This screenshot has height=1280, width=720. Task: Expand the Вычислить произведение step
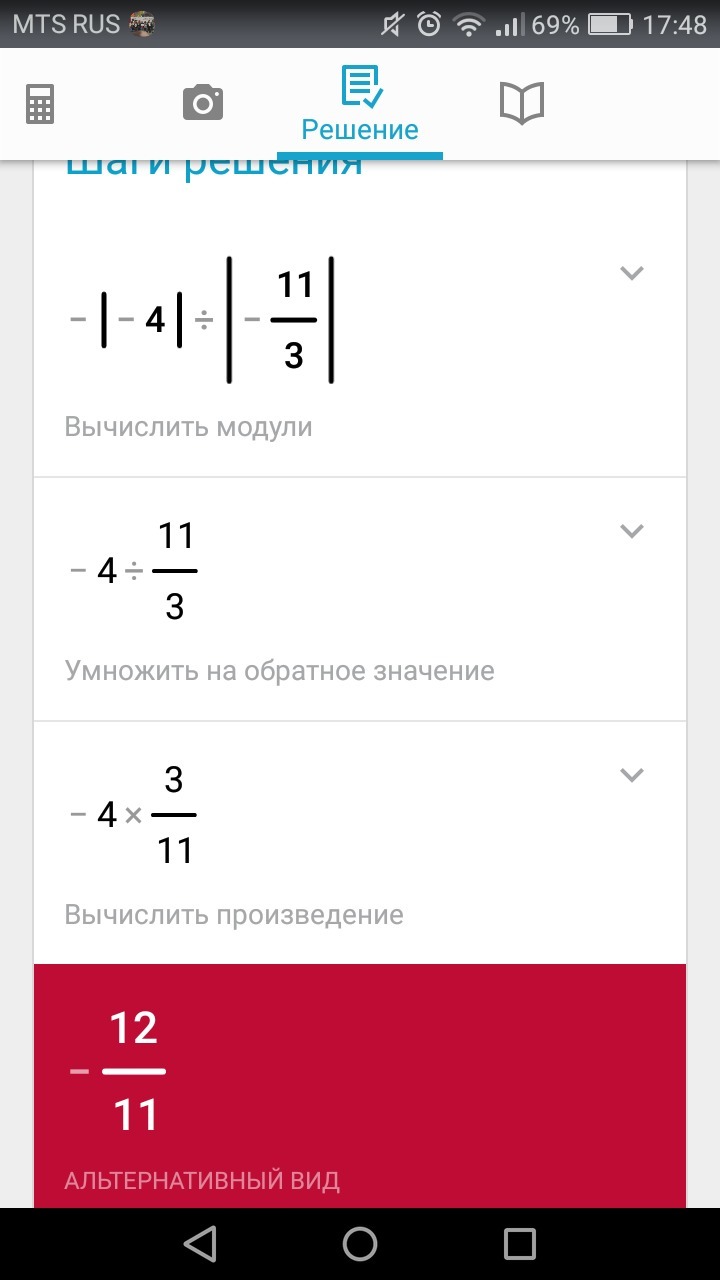[x=631, y=775]
